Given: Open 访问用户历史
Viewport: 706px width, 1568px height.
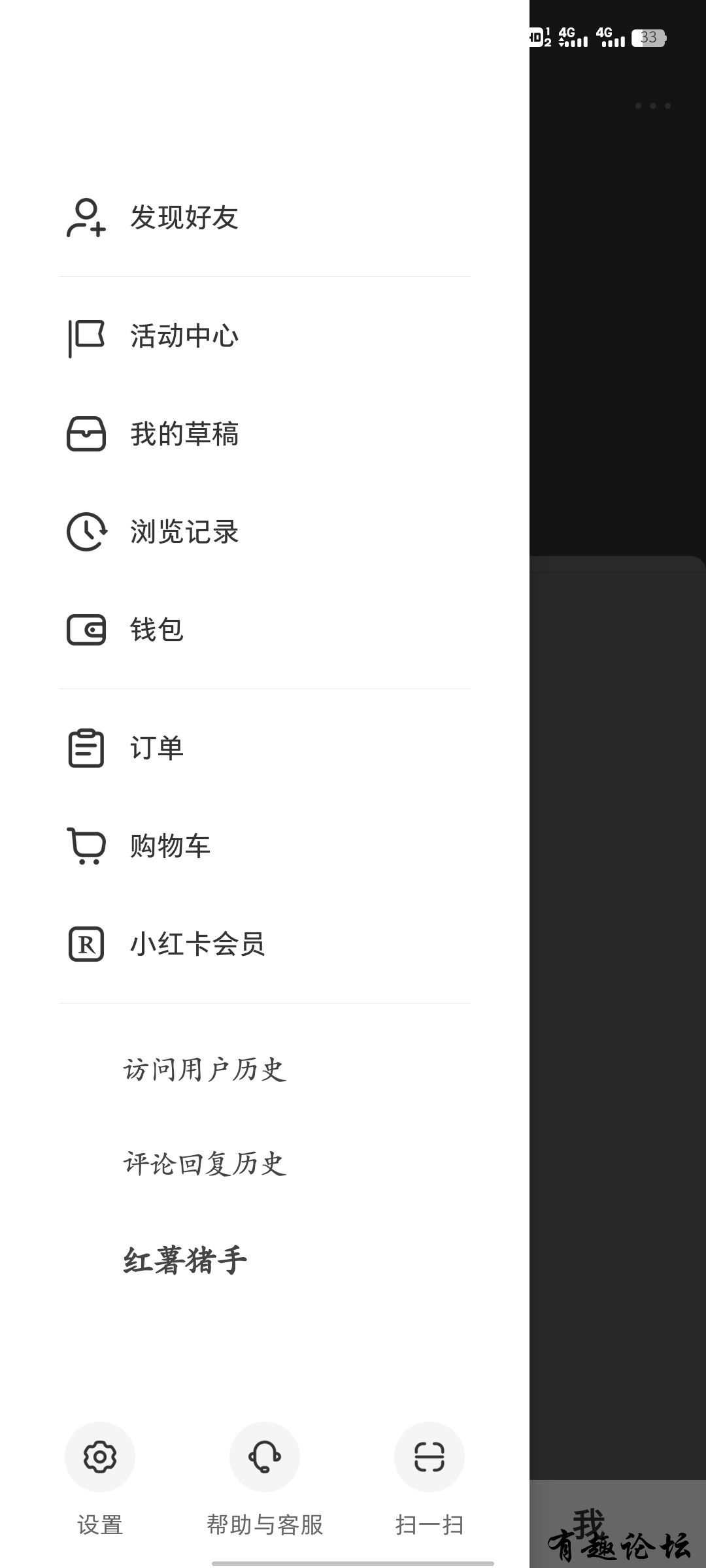Looking at the screenshot, I should pos(205,1070).
